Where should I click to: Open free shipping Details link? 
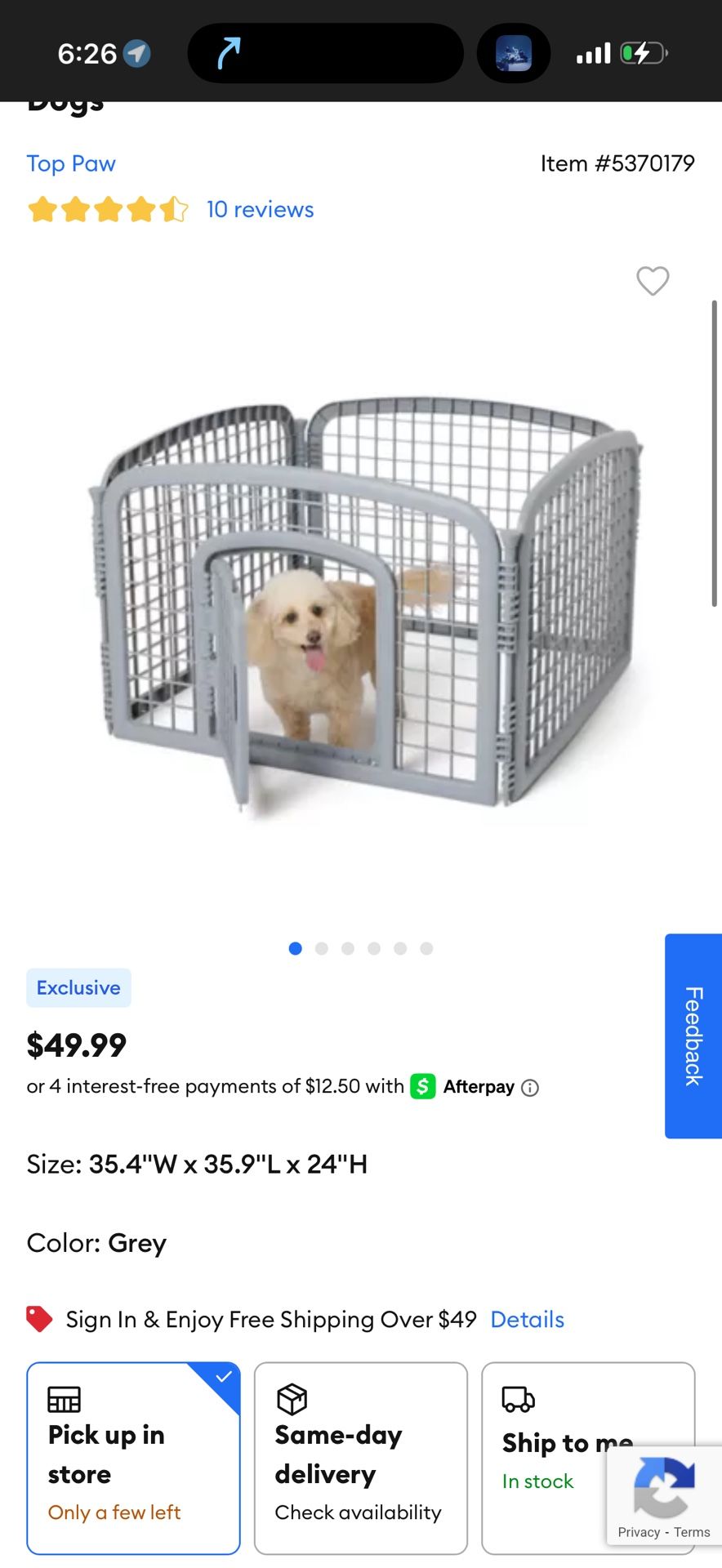(x=527, y=1320)
